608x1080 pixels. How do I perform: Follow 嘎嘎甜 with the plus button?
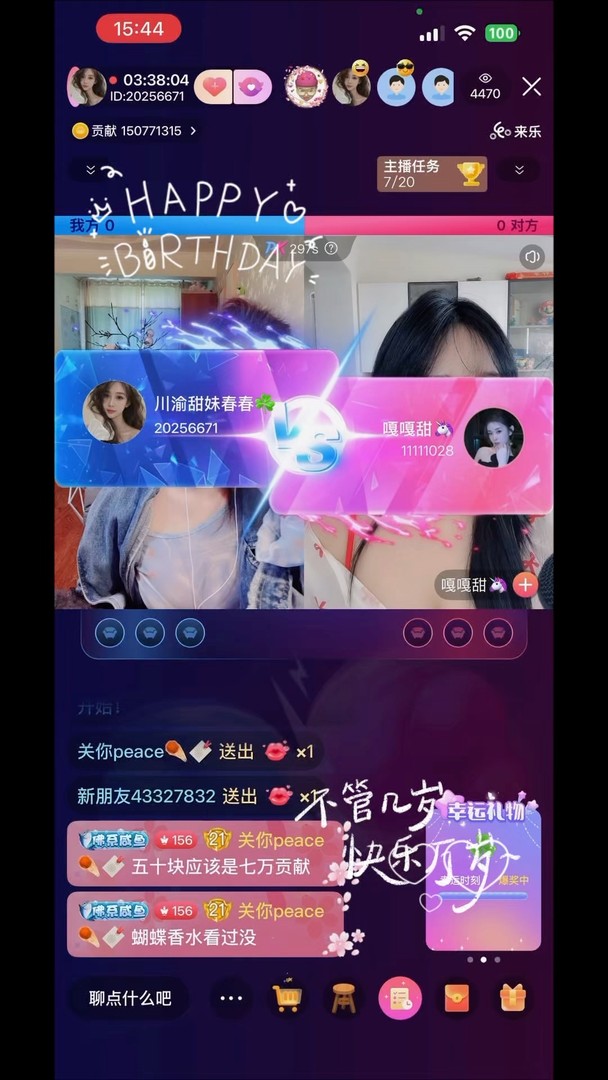(x=526, y=585)
